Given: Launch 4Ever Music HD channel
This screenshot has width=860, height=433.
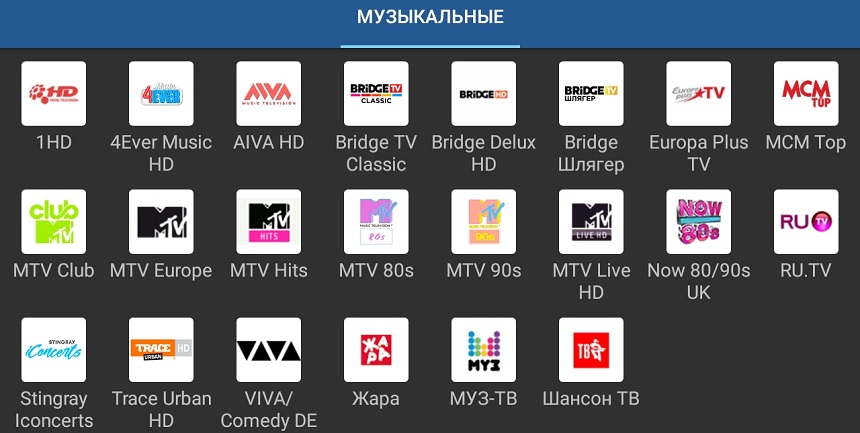Looking at the screenshot, I should point(161,94).
